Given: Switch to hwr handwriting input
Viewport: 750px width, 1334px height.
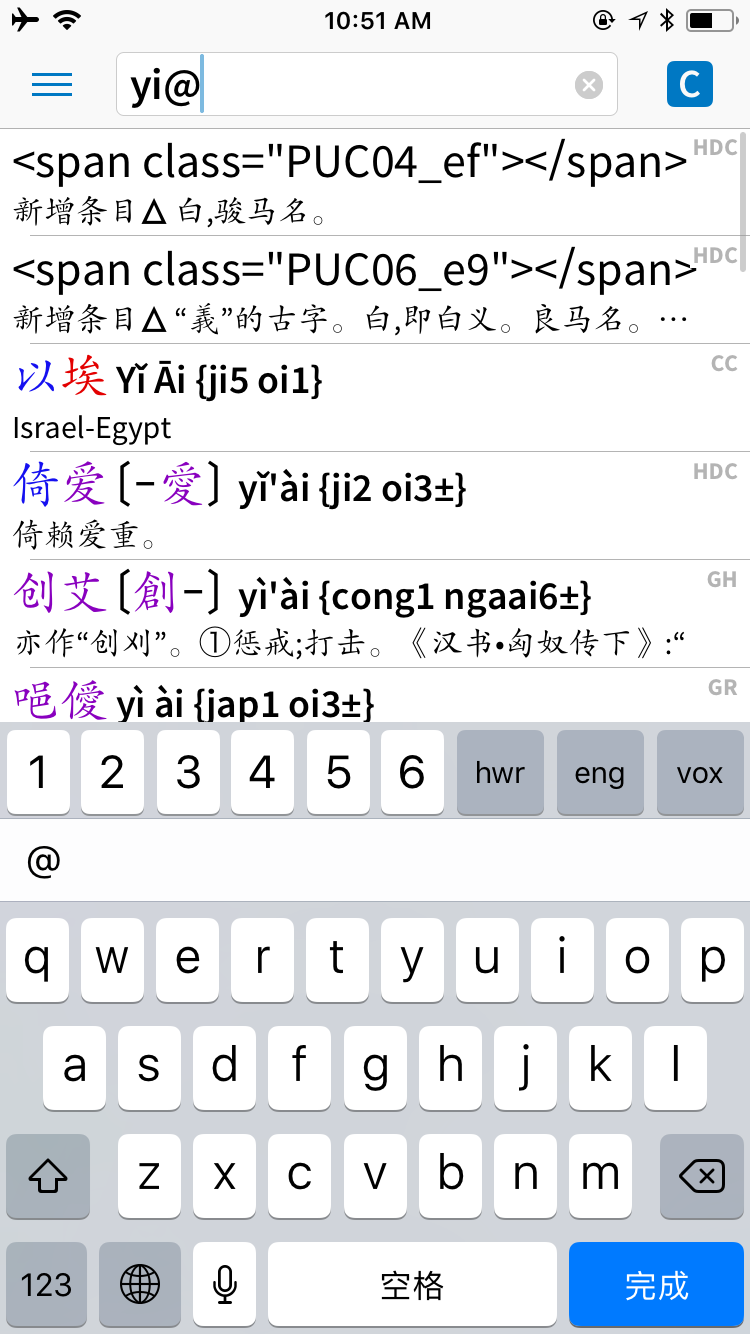Looking at the screenshot, I should pos(500,772).
